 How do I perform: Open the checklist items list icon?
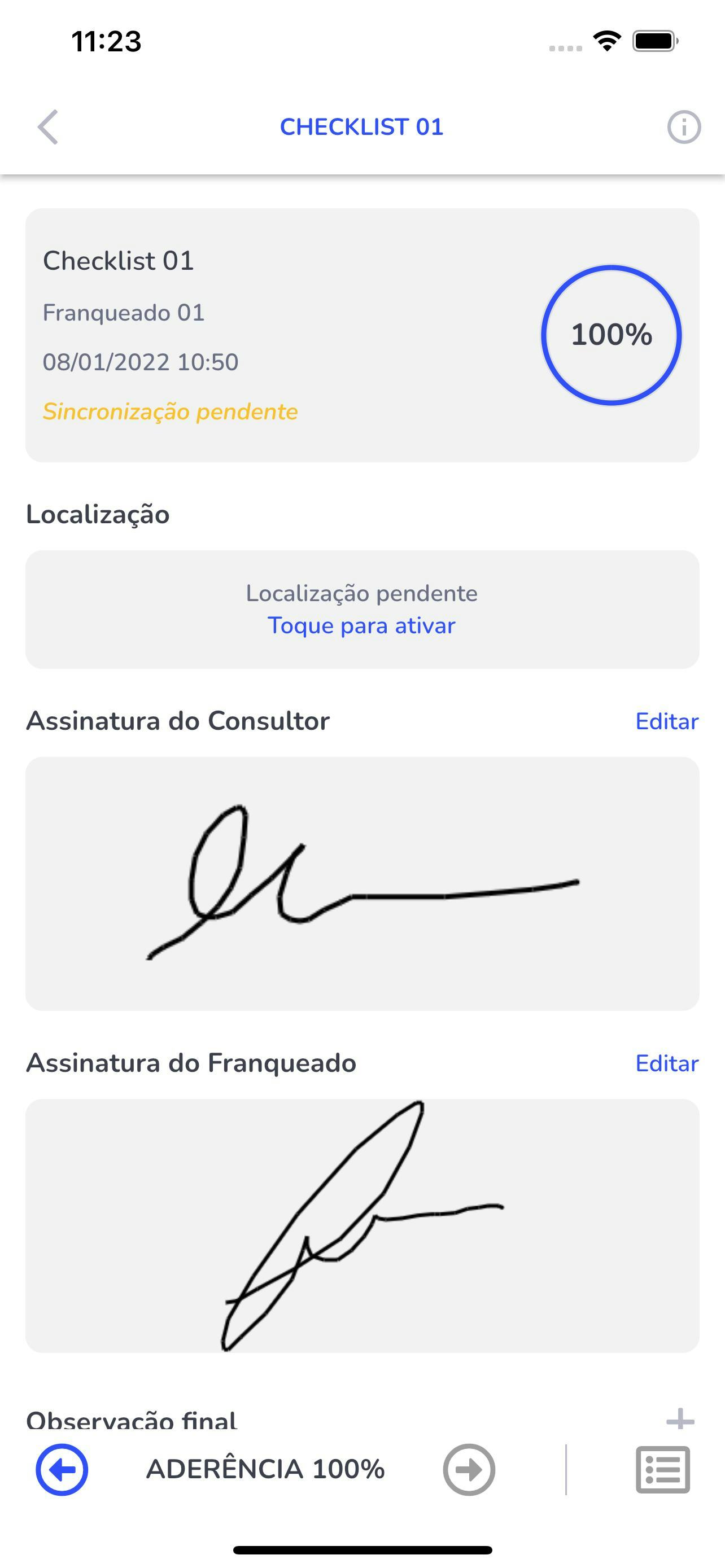[662, 1469]
